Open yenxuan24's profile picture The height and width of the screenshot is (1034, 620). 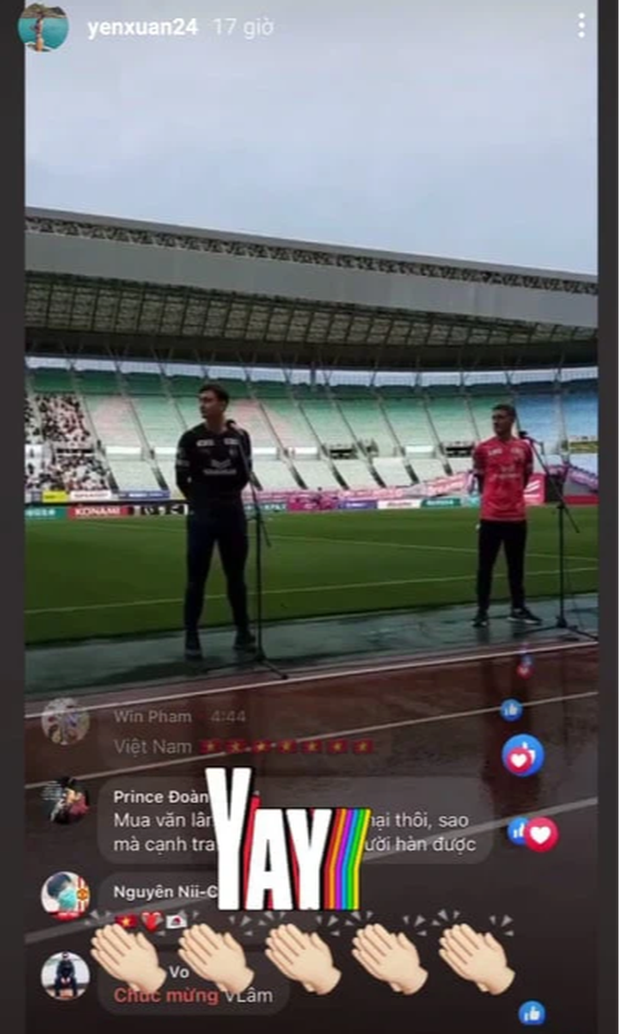coord(42,27)
